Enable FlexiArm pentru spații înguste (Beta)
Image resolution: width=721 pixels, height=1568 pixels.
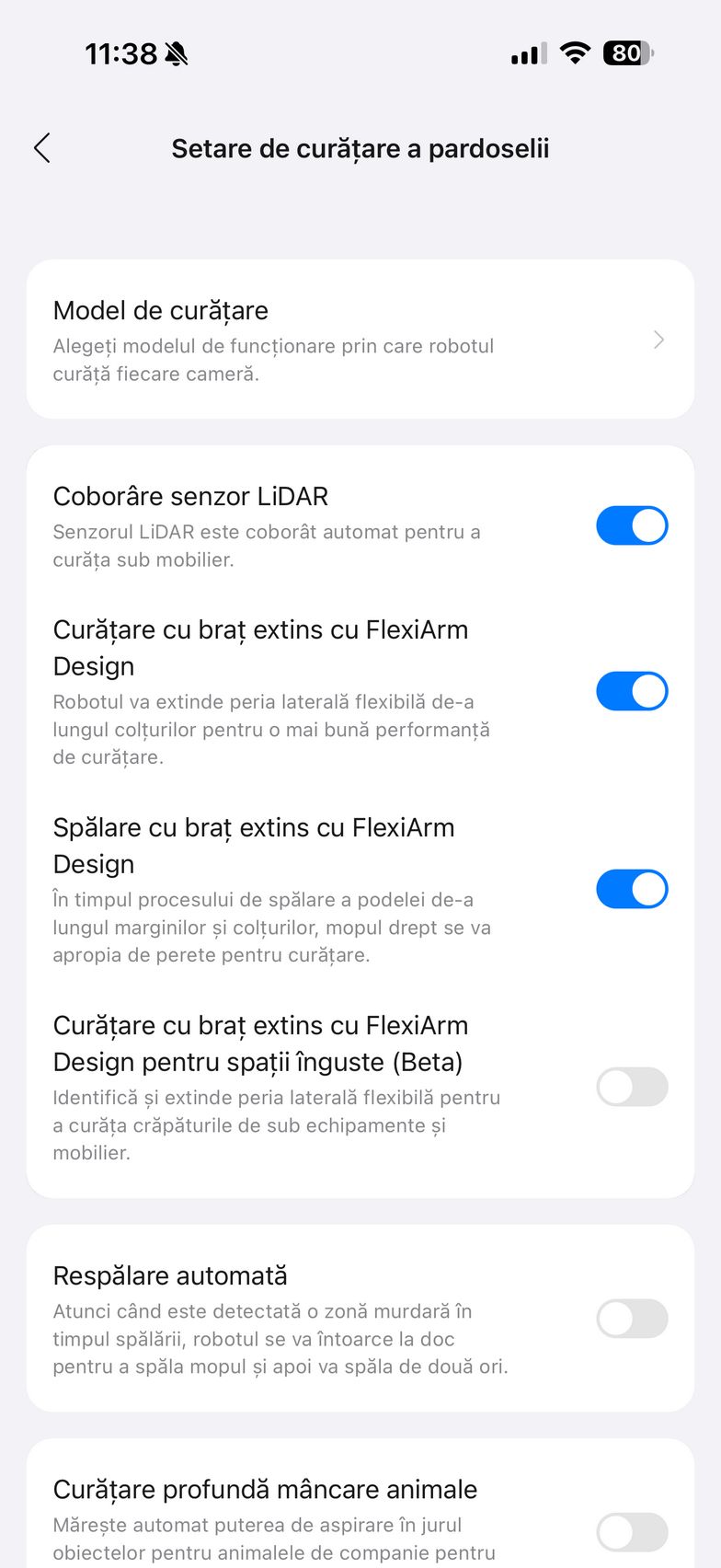pyautogui.click(x=632, y=1087)
